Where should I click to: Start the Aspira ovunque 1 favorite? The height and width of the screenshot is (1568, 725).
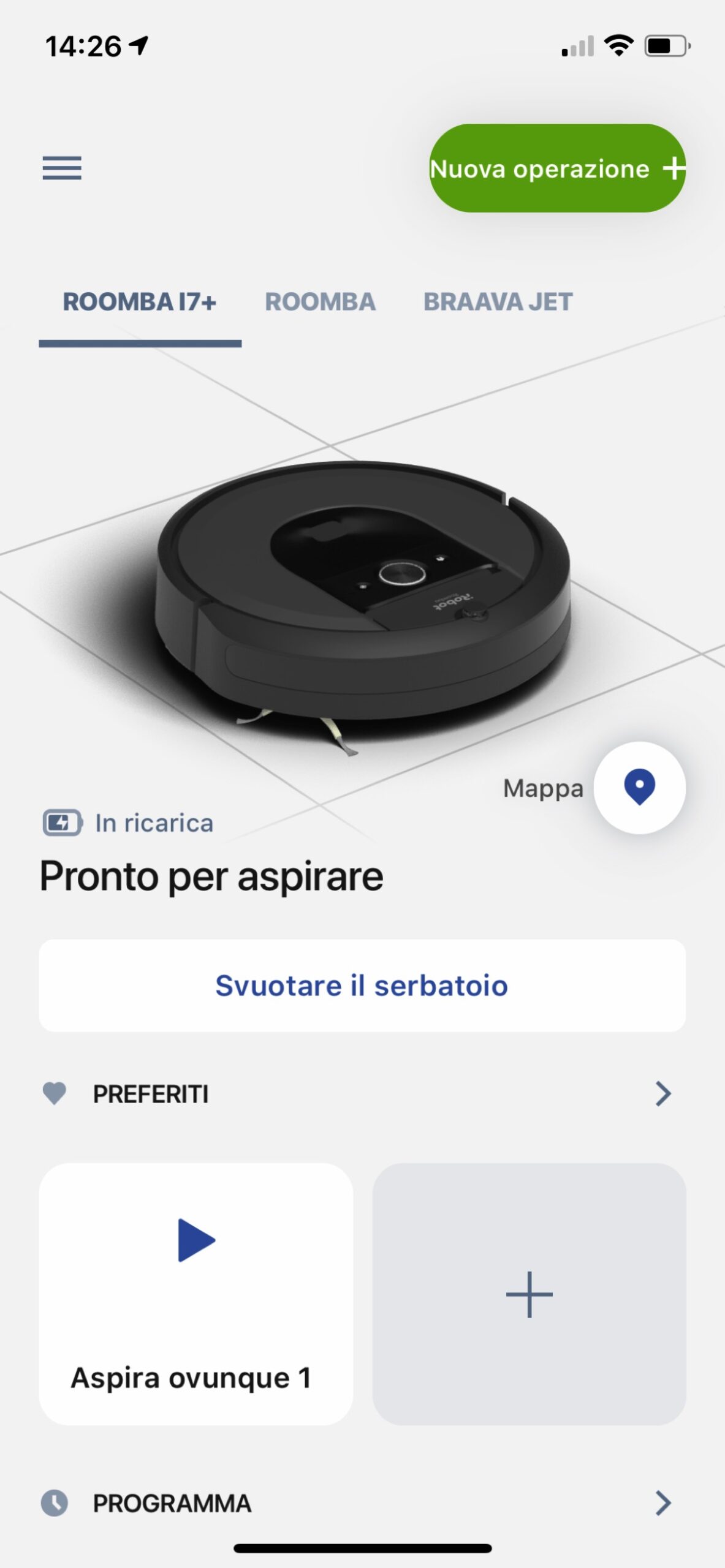coord(196,1294)
